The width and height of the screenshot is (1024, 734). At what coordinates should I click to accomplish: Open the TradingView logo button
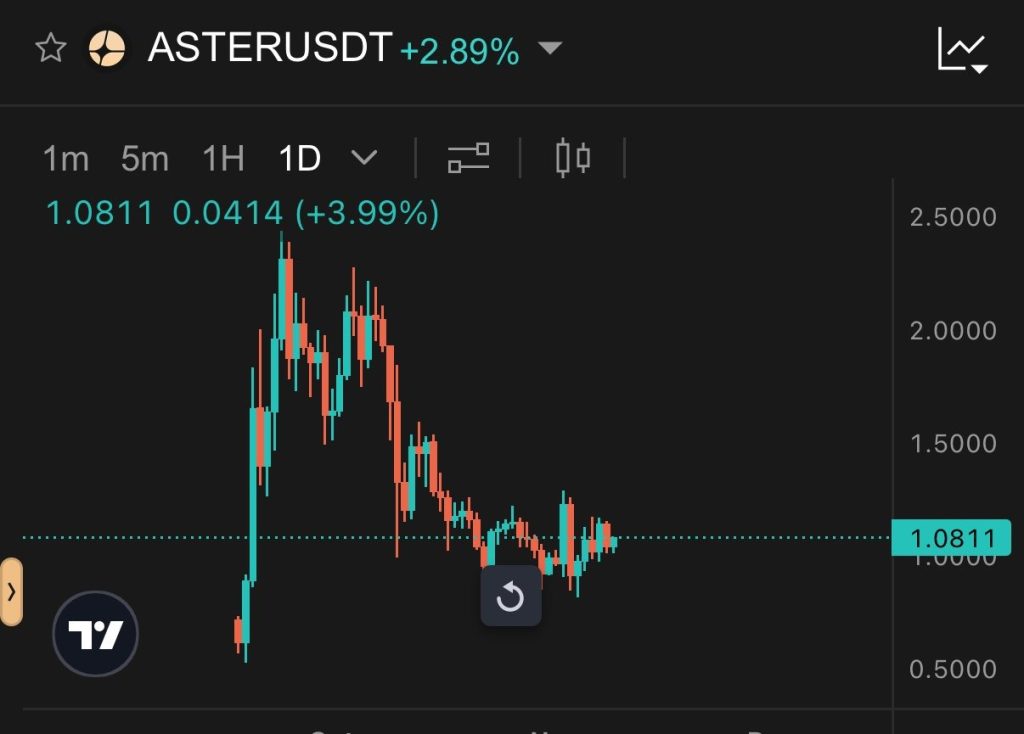point(95,634)
